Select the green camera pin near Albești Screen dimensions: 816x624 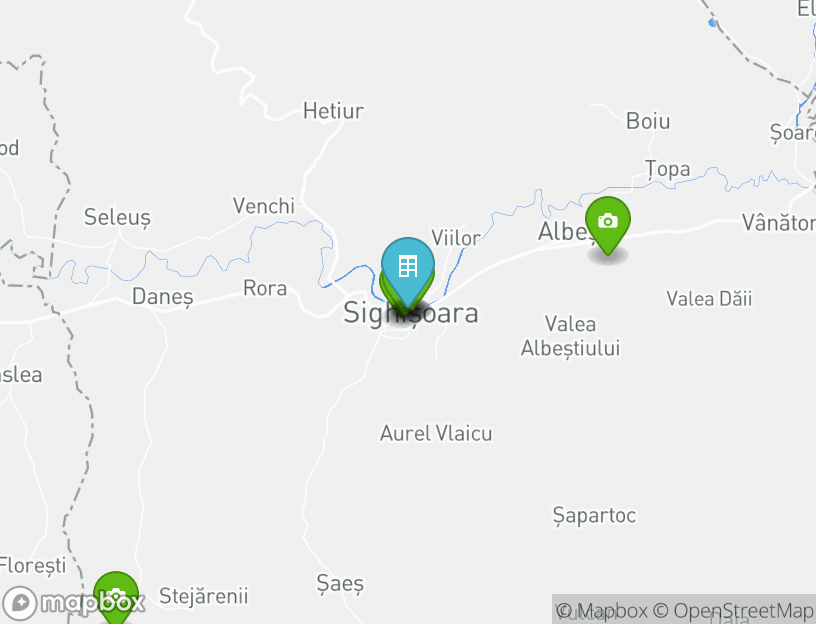[x=607, y=222]
